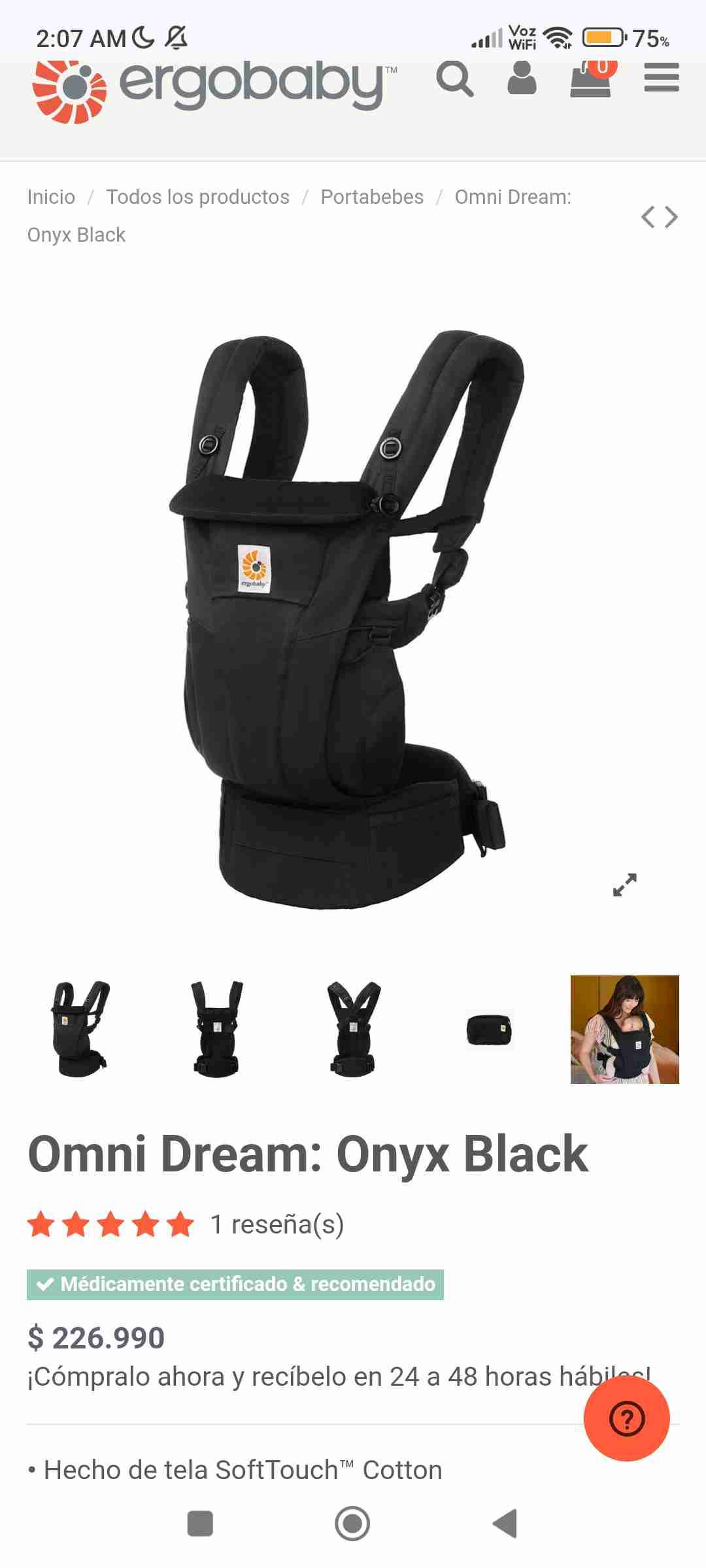This screenshot has height=1568, width=706.
Task: Click the fullscreen expand icon on product image
Action: 626,884
